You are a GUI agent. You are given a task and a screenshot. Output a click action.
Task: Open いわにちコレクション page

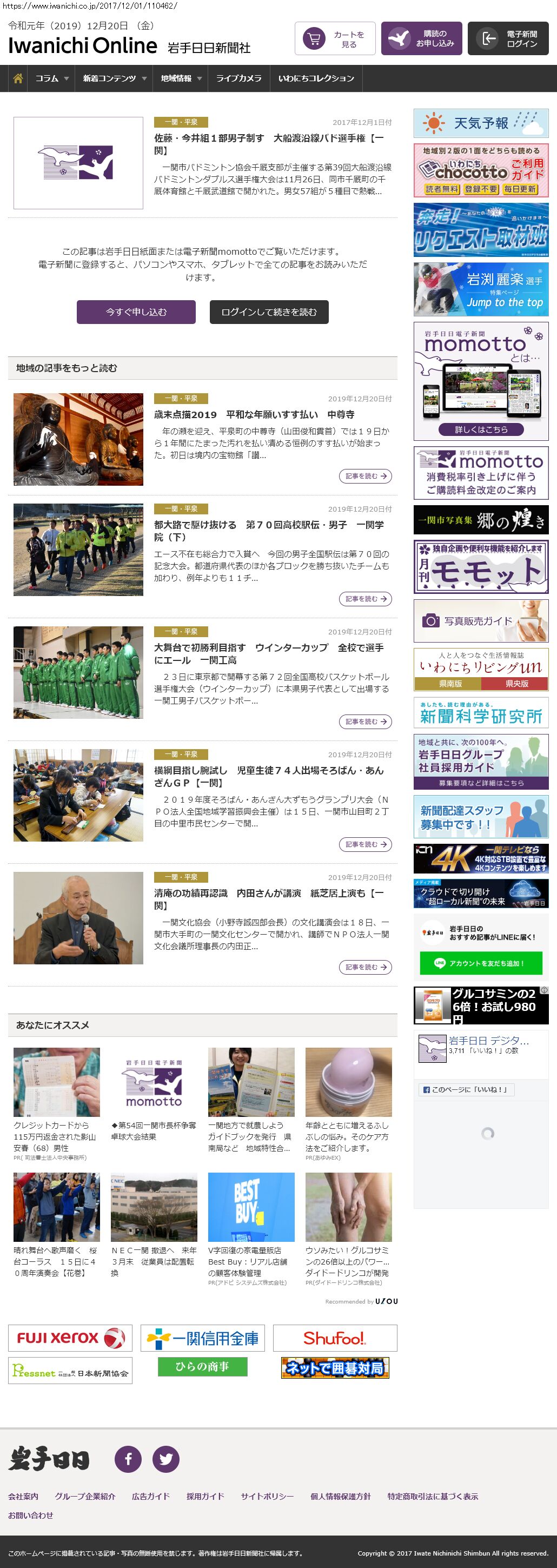(x=316, y=78)
